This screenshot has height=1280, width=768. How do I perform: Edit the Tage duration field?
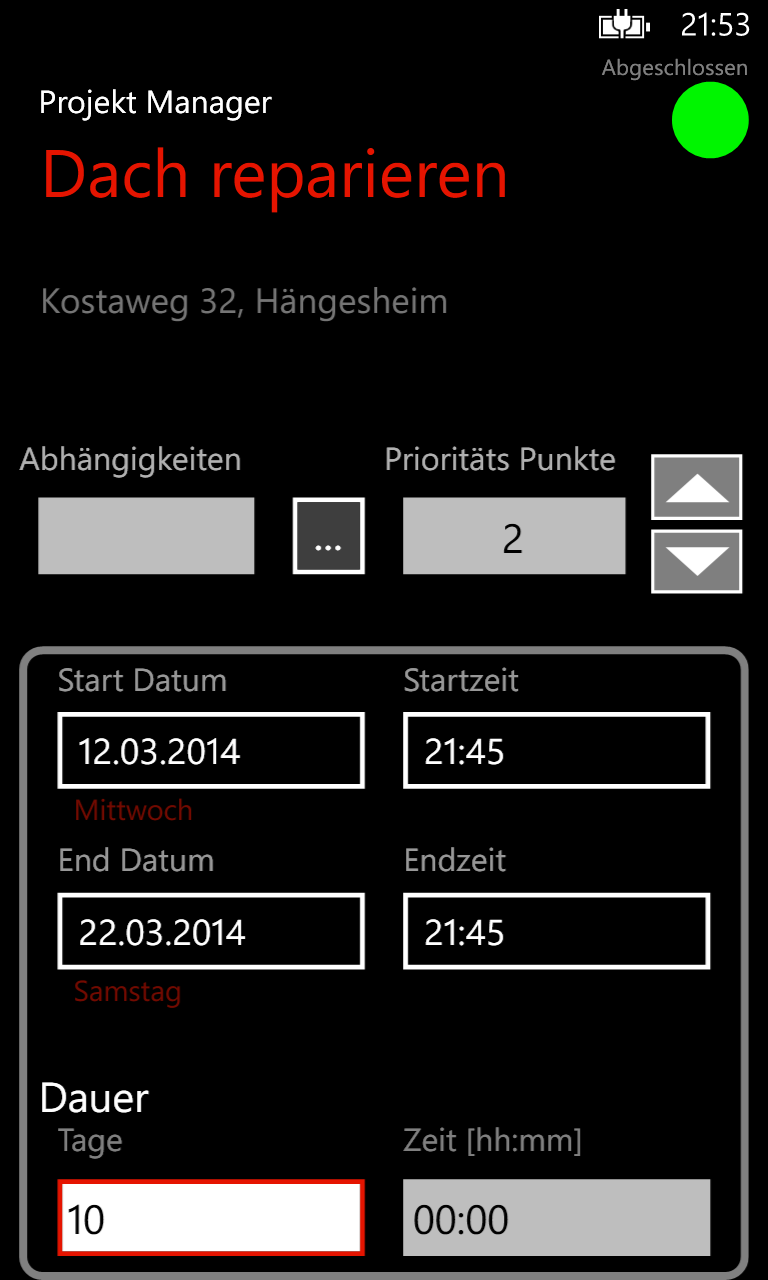click(211, 1218)
